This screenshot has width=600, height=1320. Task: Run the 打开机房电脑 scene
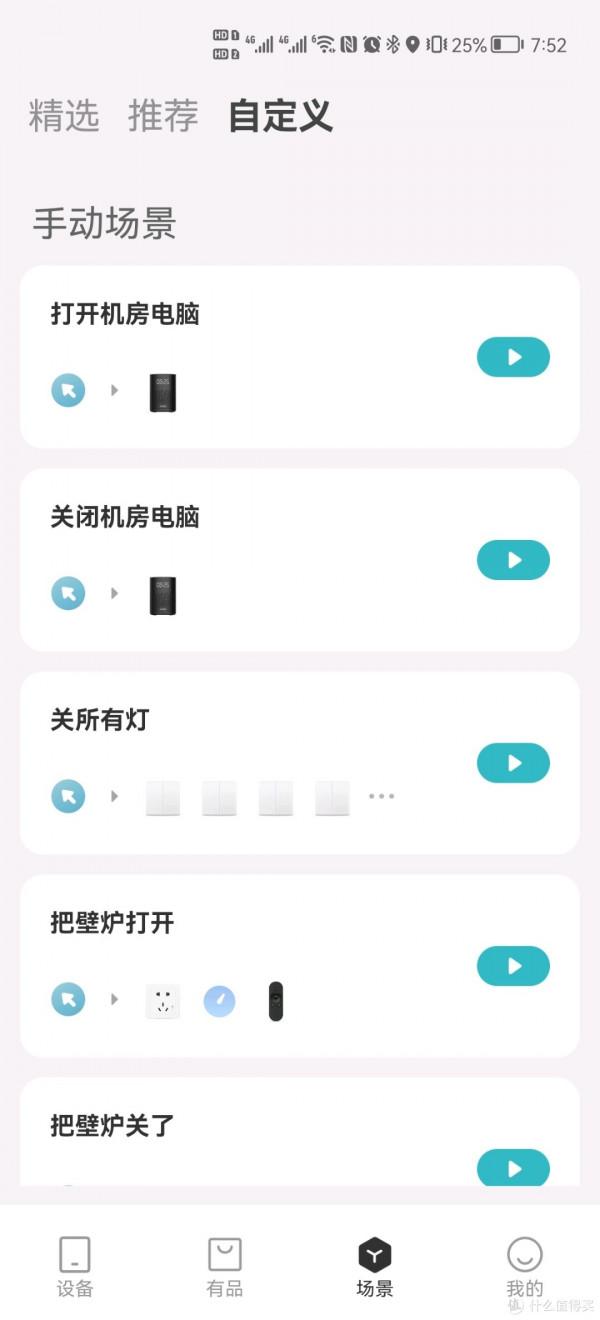(x=513, y=357)
